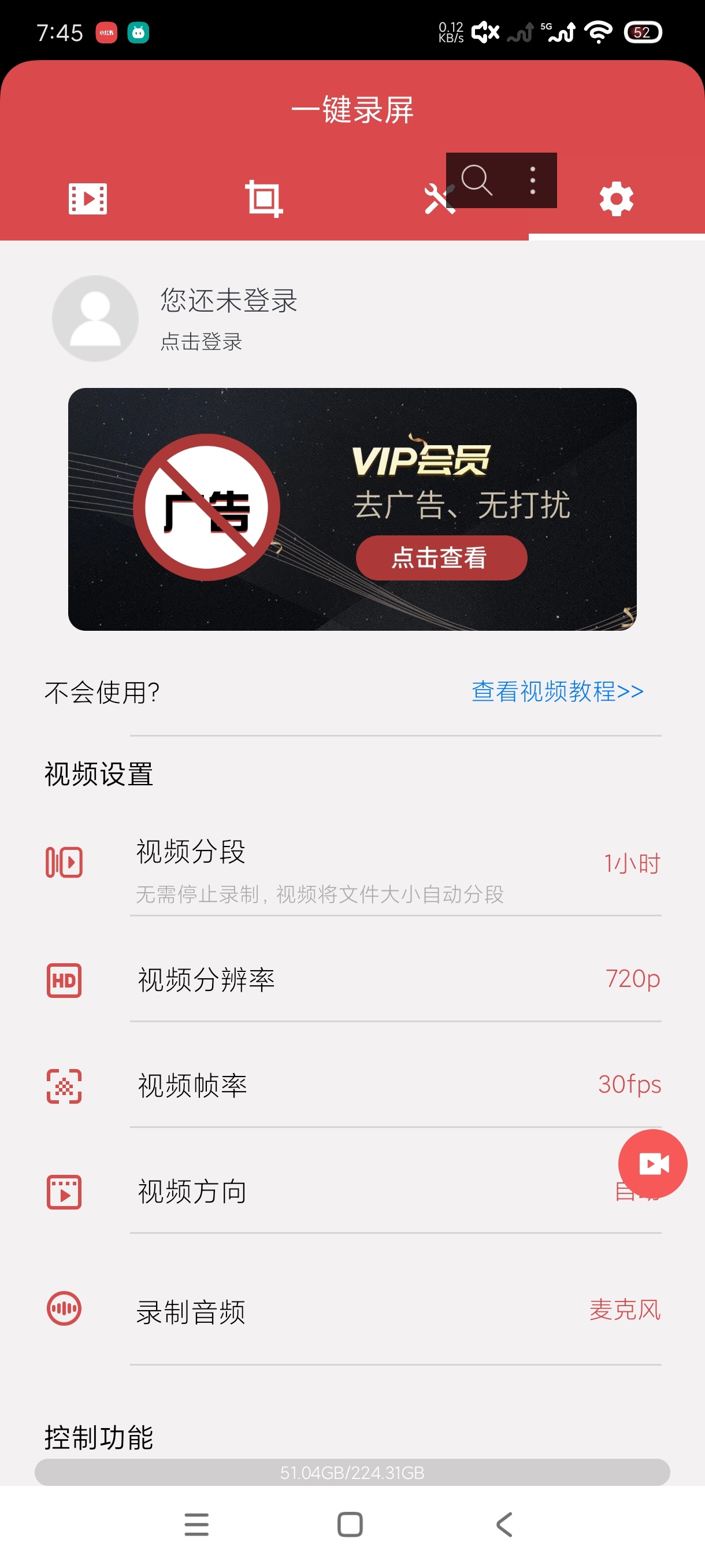Change video segment duration from 1小时
This screenshot has height=1568, width=705.
[631, 862]
